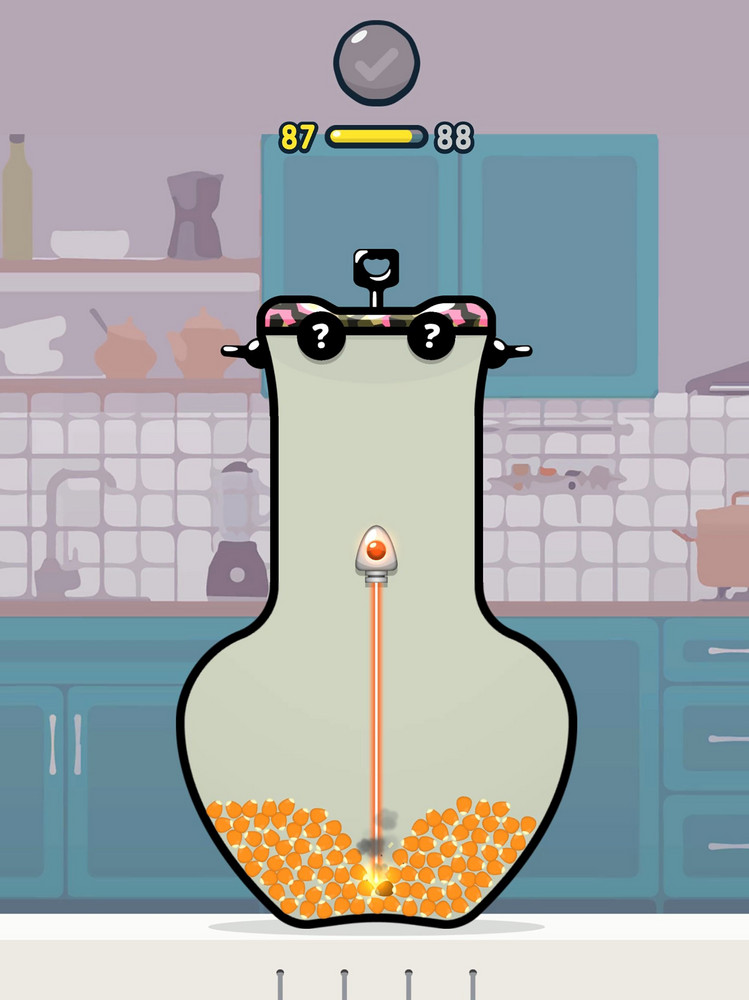
Task: Tap the laser heater gadget
Action: click(377, 554)
